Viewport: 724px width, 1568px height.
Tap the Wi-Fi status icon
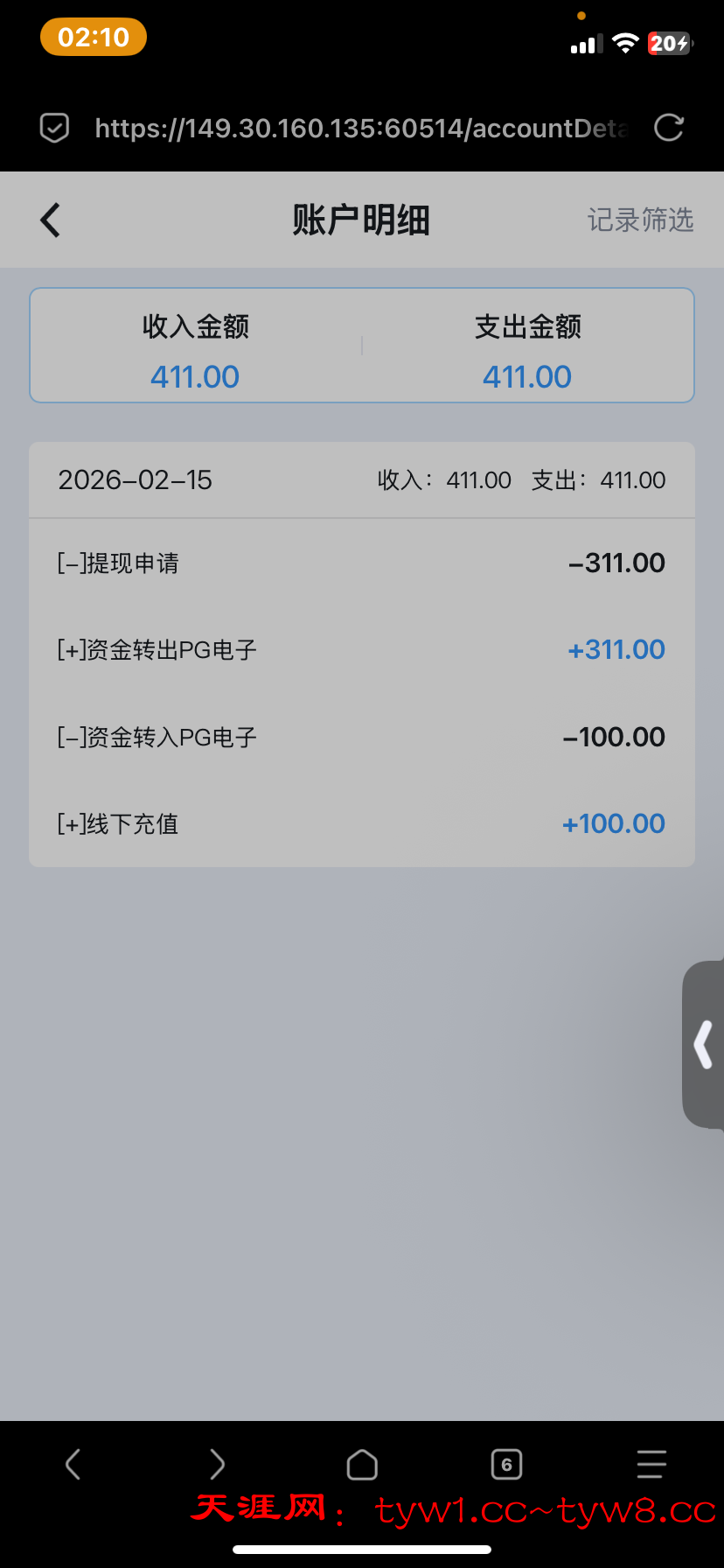(626, 43)
